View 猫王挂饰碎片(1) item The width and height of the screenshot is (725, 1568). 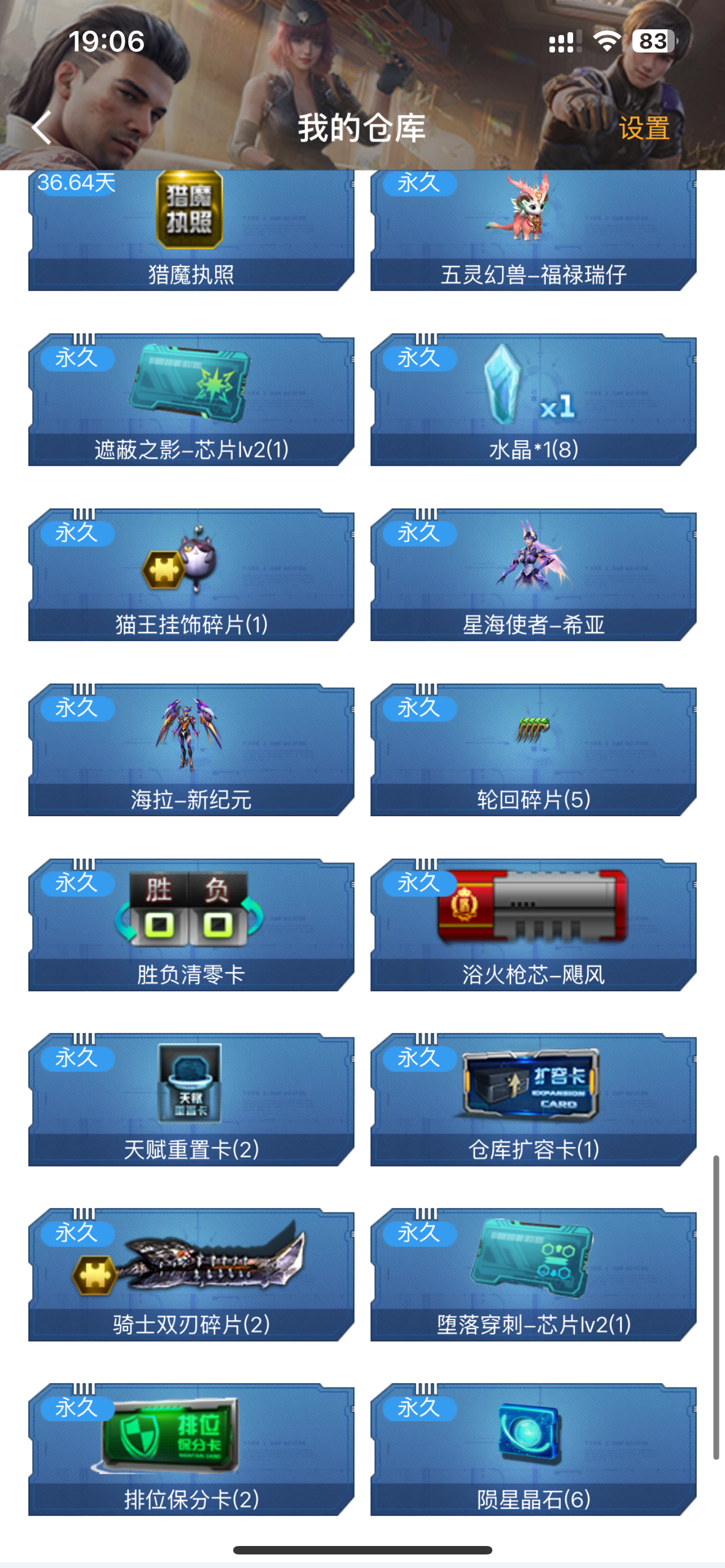pyautogui.click(x=190, y=575)
